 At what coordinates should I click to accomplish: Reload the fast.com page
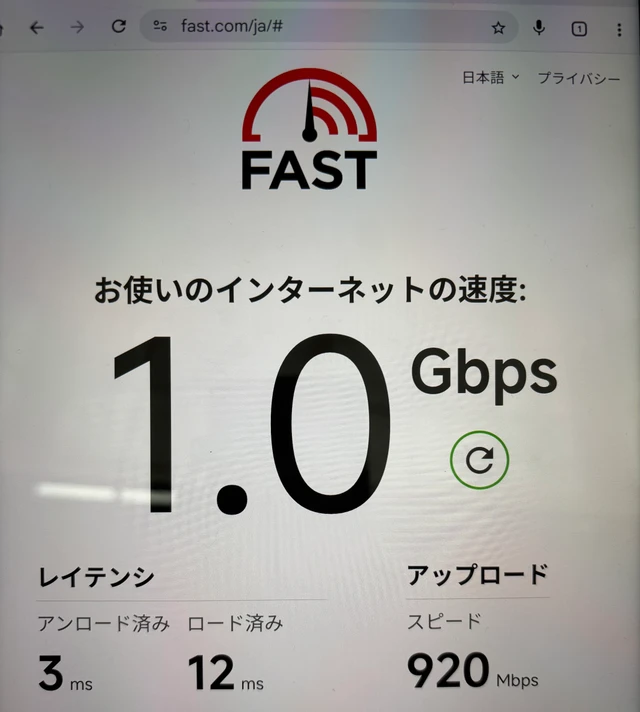[x=118, y=28]
